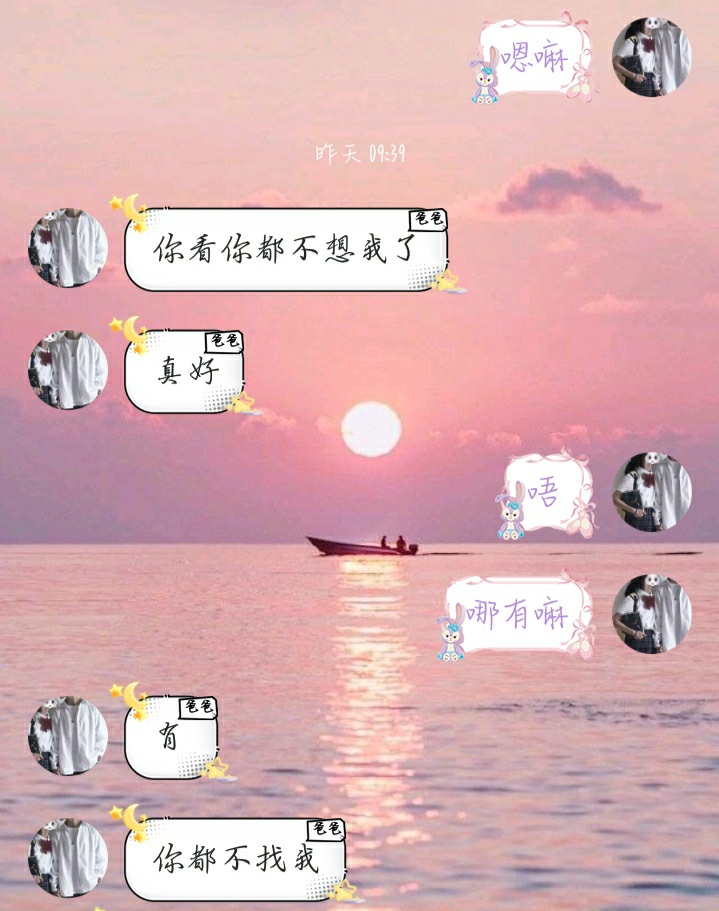The height and width of the screenshot is (911, 719).
Task: Open the avatar beside "你都不找我"
Action: click(68, 858)
